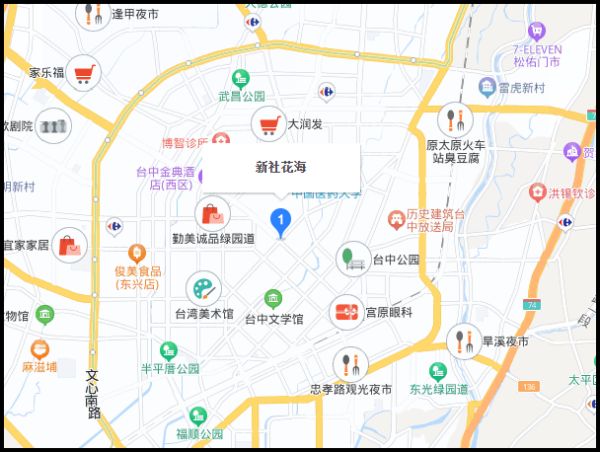Select the 忠孝路观光夜市 restaurant marker

coord(351,364)
